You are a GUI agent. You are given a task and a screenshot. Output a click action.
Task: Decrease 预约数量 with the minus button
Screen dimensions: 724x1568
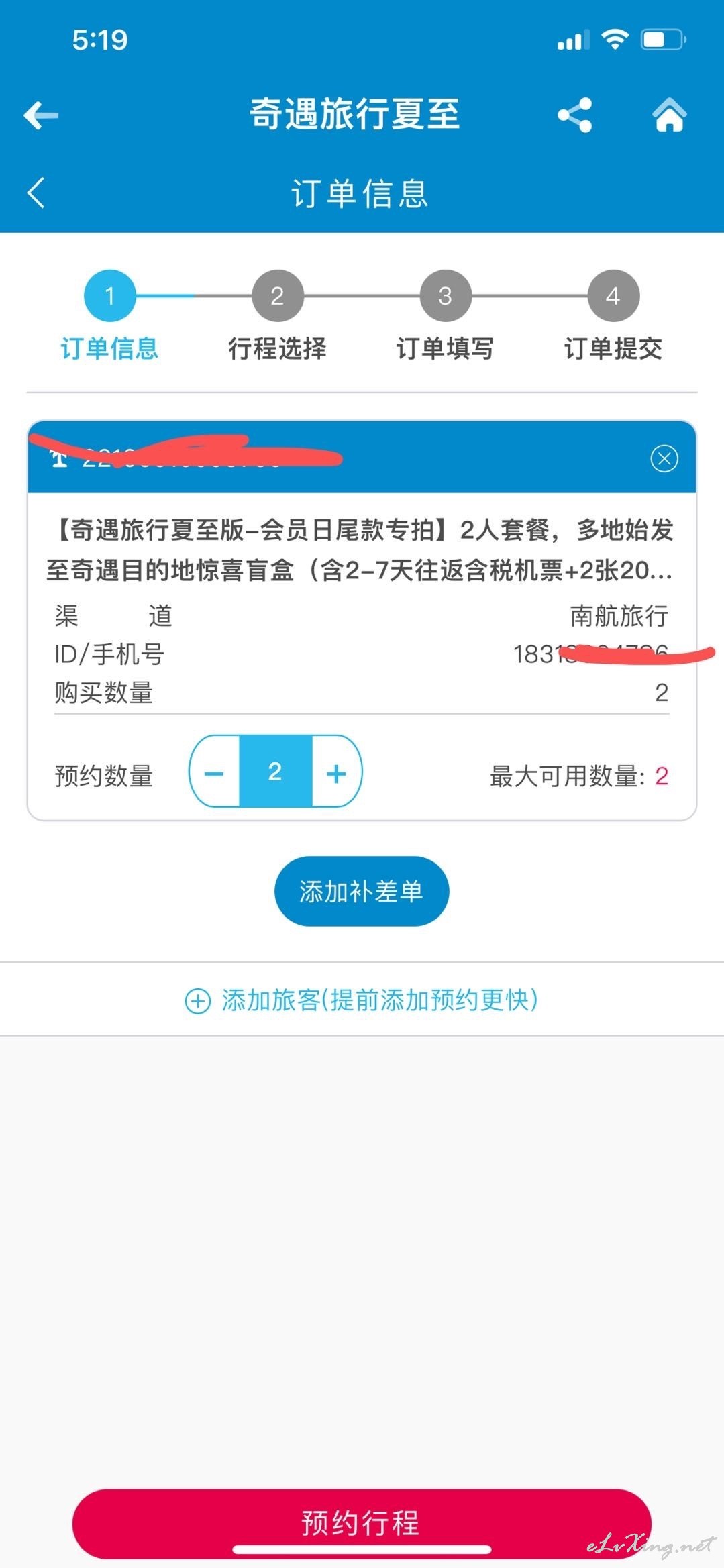215,772
